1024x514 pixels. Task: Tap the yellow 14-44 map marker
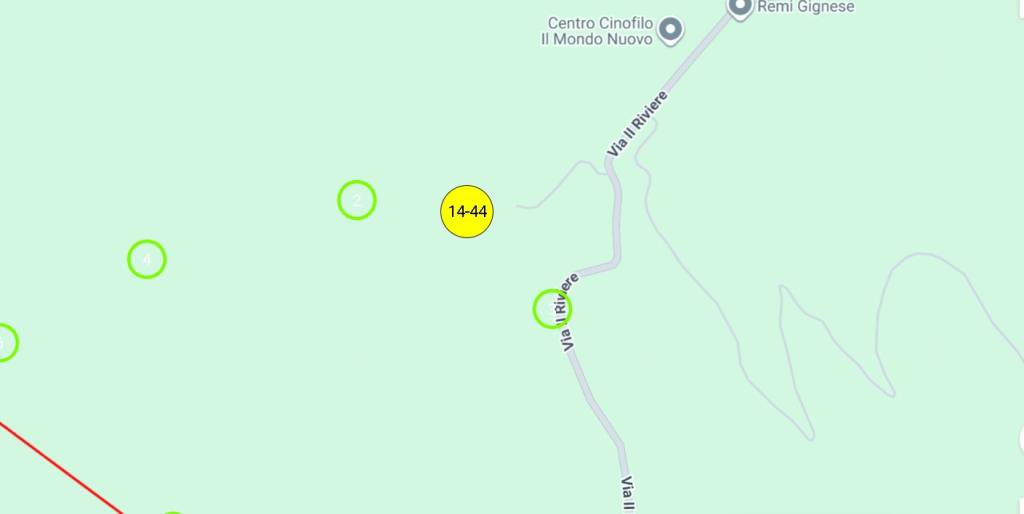[467, 212]
